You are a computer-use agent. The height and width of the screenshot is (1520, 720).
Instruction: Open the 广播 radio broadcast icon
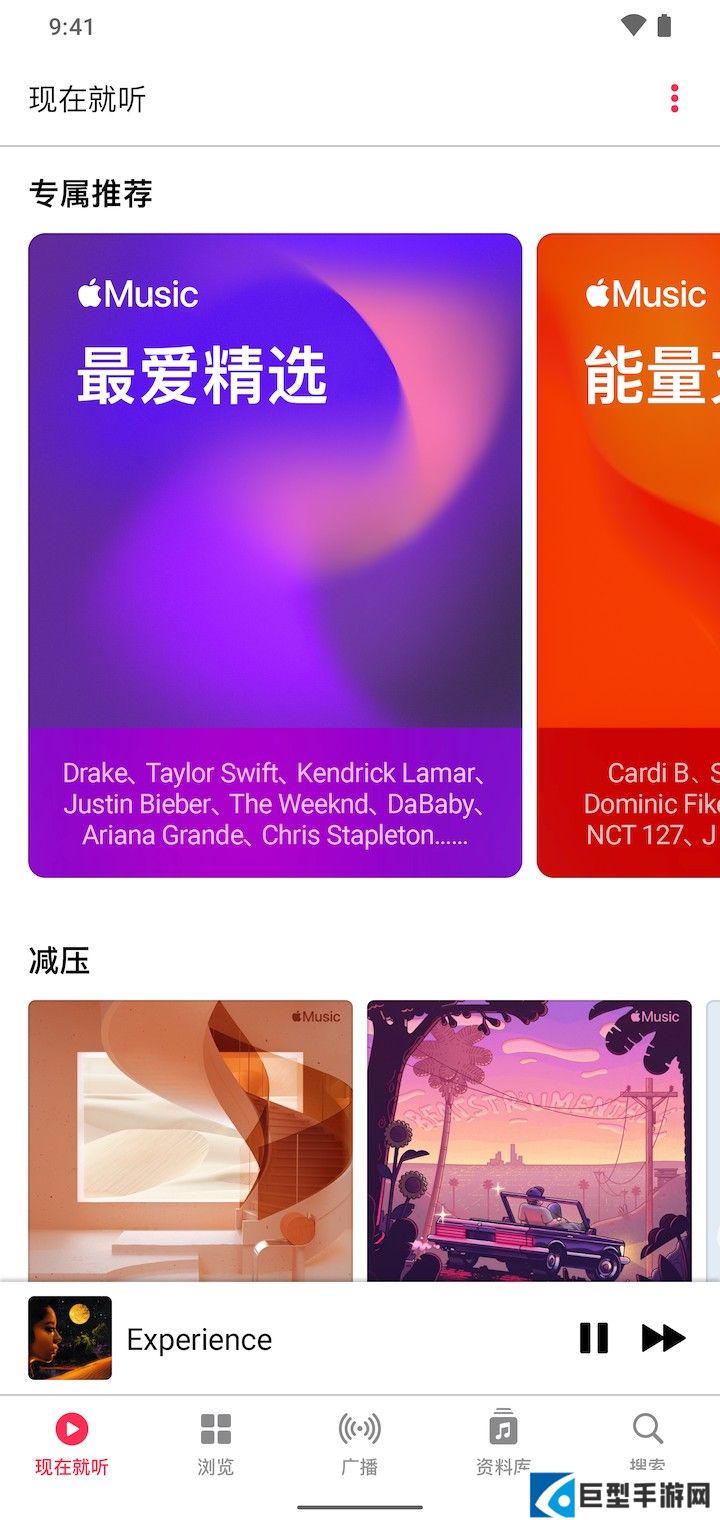360,1430
